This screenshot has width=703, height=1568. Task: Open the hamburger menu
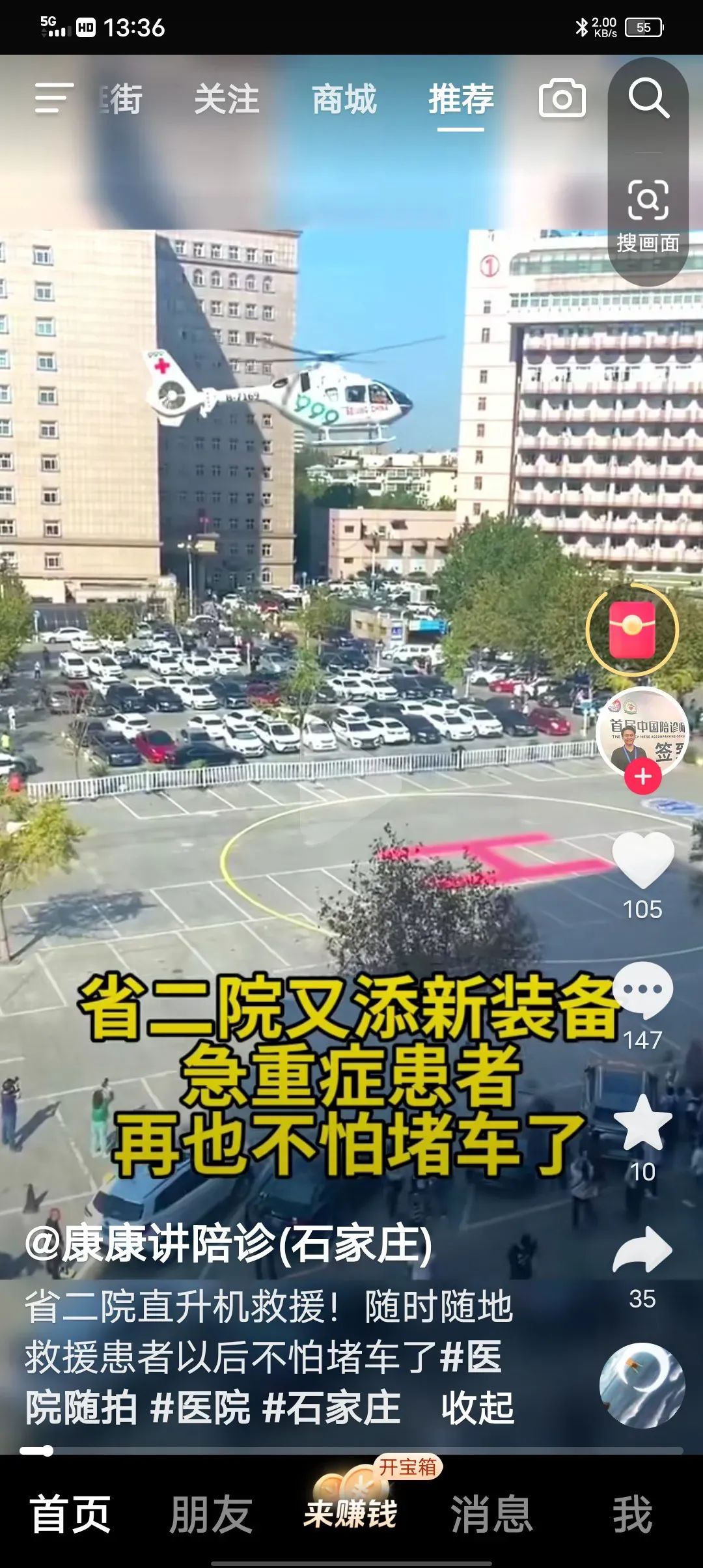coord(53,99)
